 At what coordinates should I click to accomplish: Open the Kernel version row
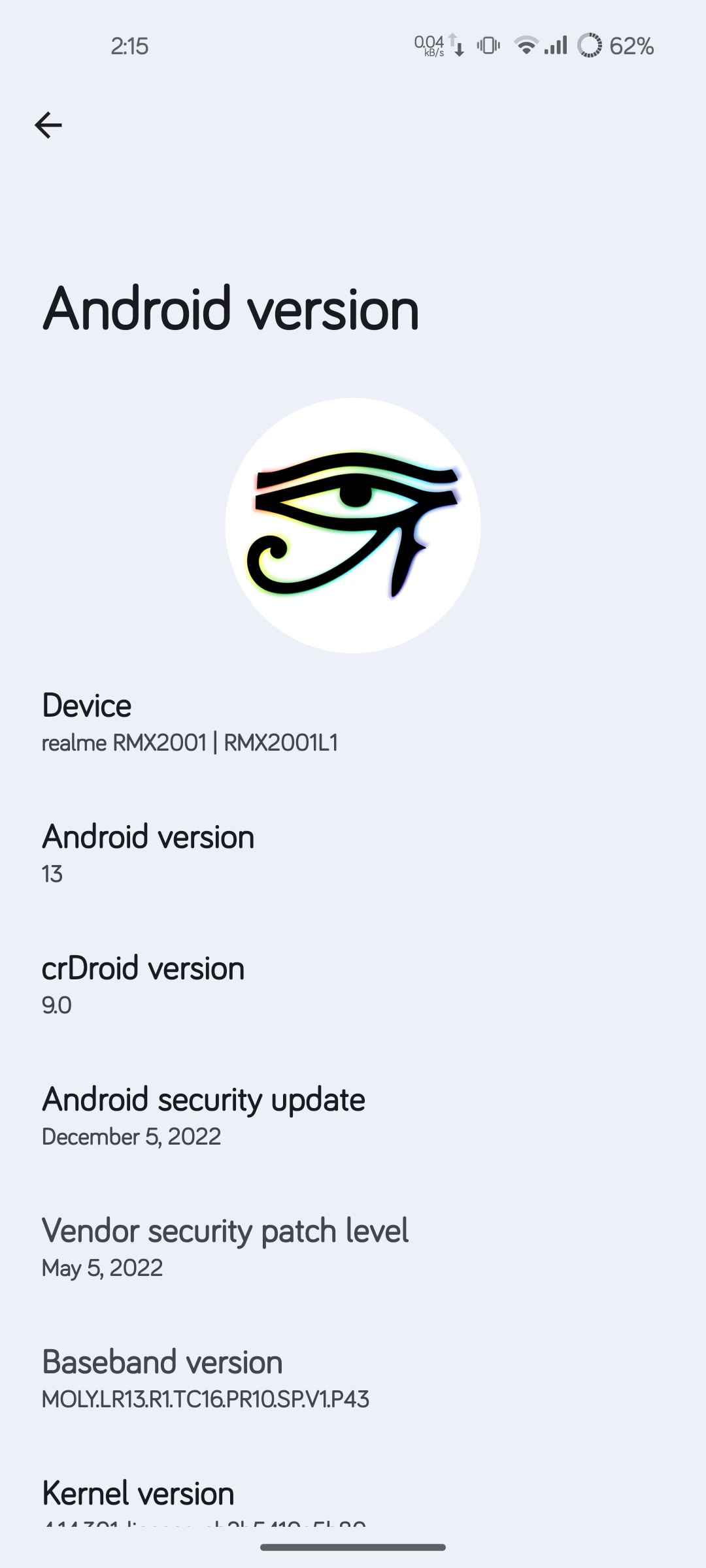[353, 1499]
